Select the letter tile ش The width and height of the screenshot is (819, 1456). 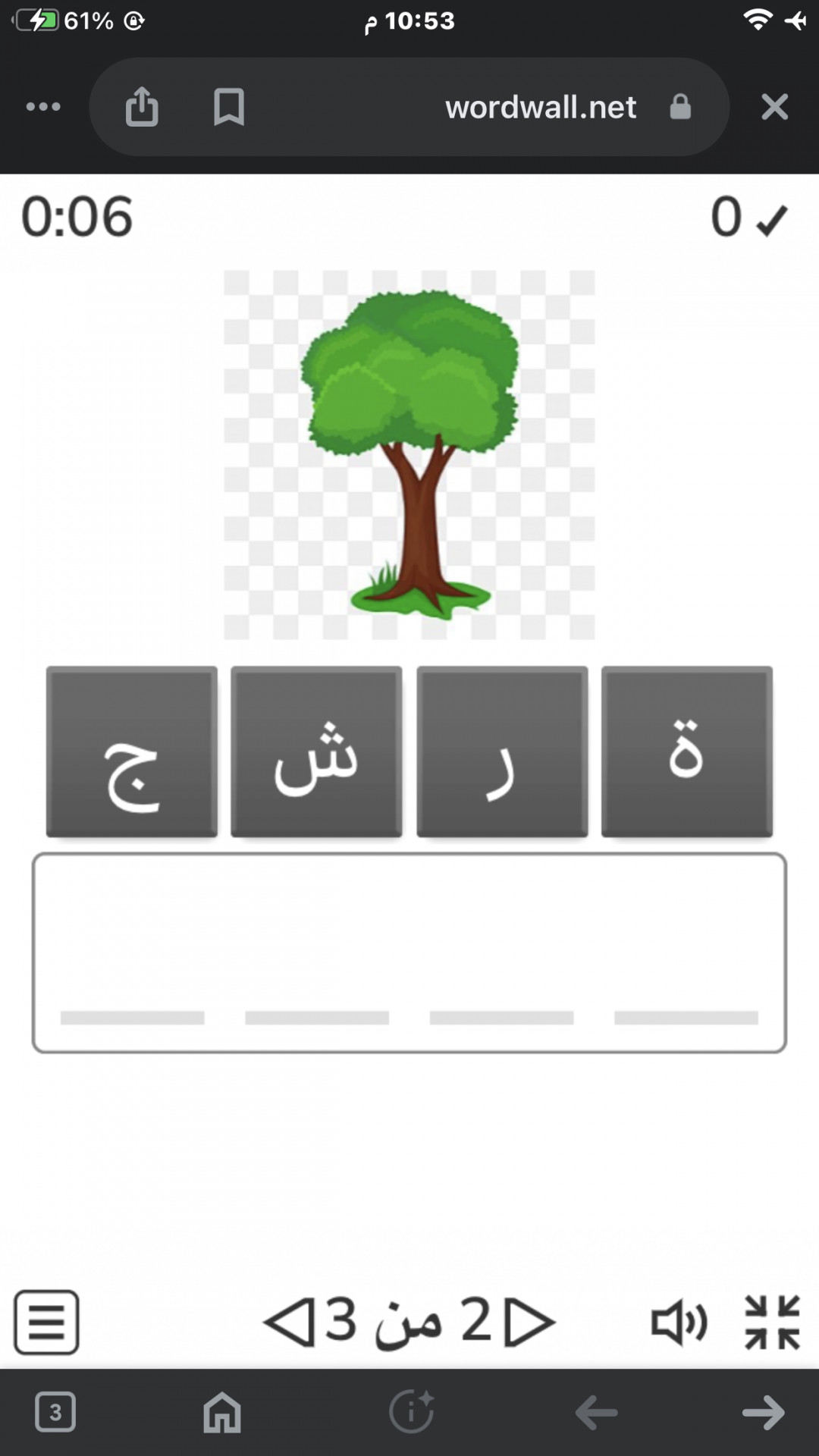tap(316, 752)
